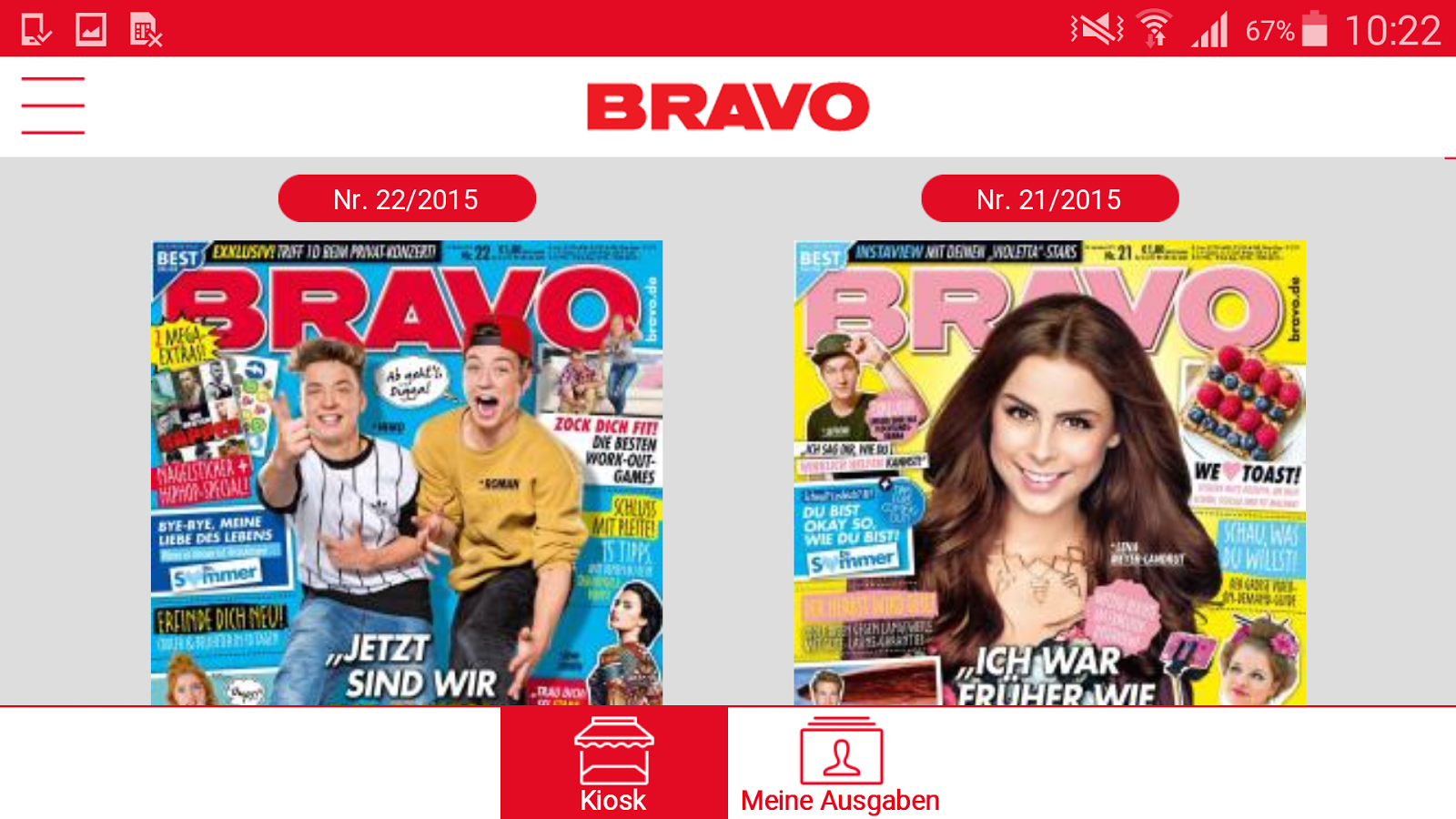Open the BRAVO Nr. 22/2015 cover

[x=407, y=472]
